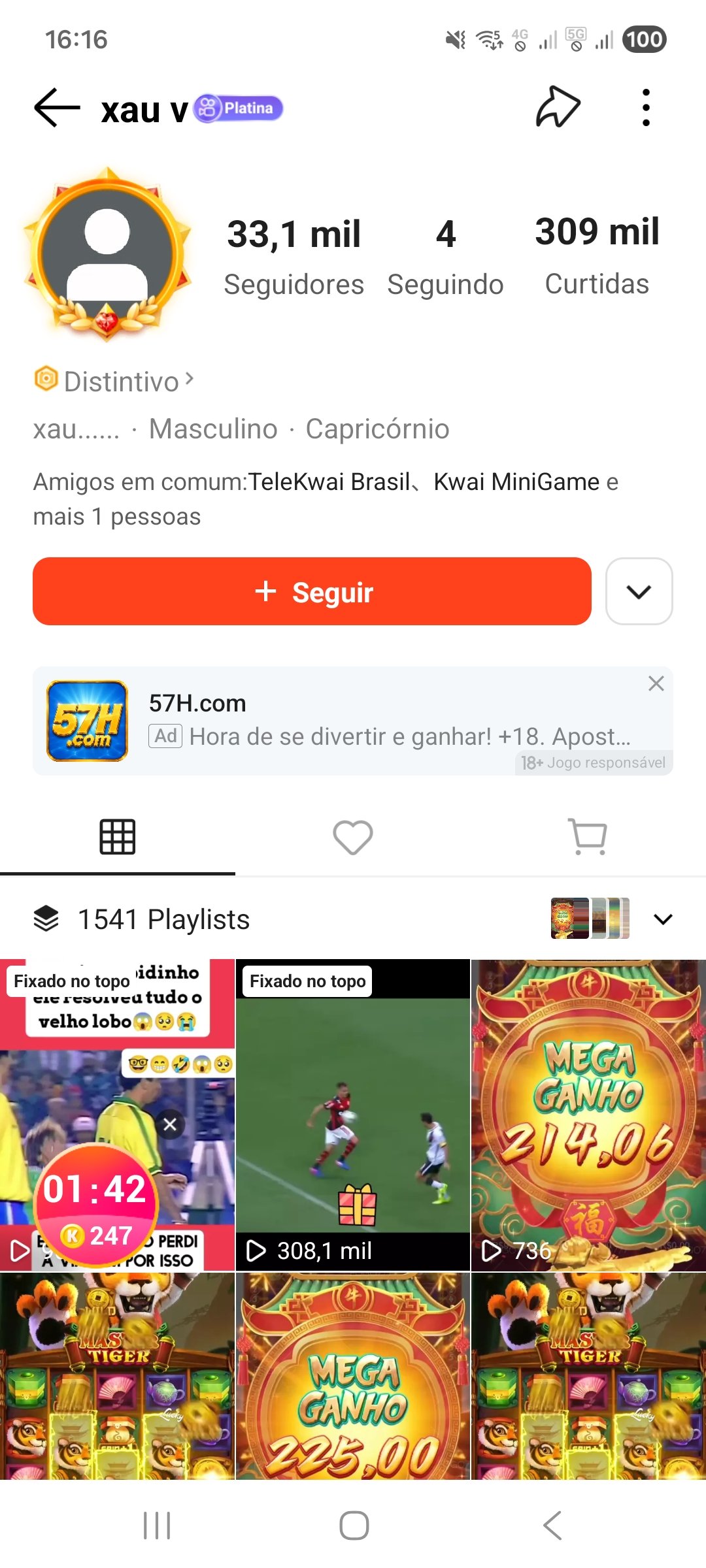This screenshot has width=706, height=1568.
Task: Switch to the shopping cart tab
Action: (588, 837)
